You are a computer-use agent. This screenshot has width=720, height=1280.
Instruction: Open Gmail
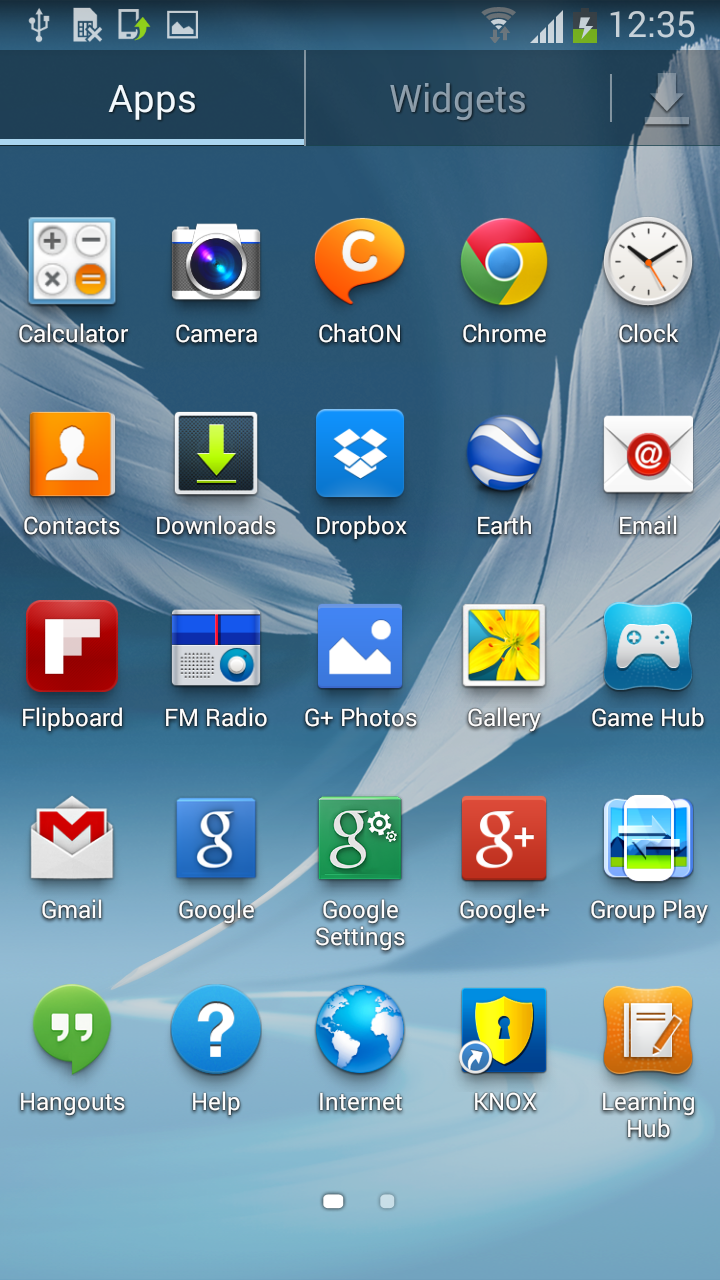72,838
